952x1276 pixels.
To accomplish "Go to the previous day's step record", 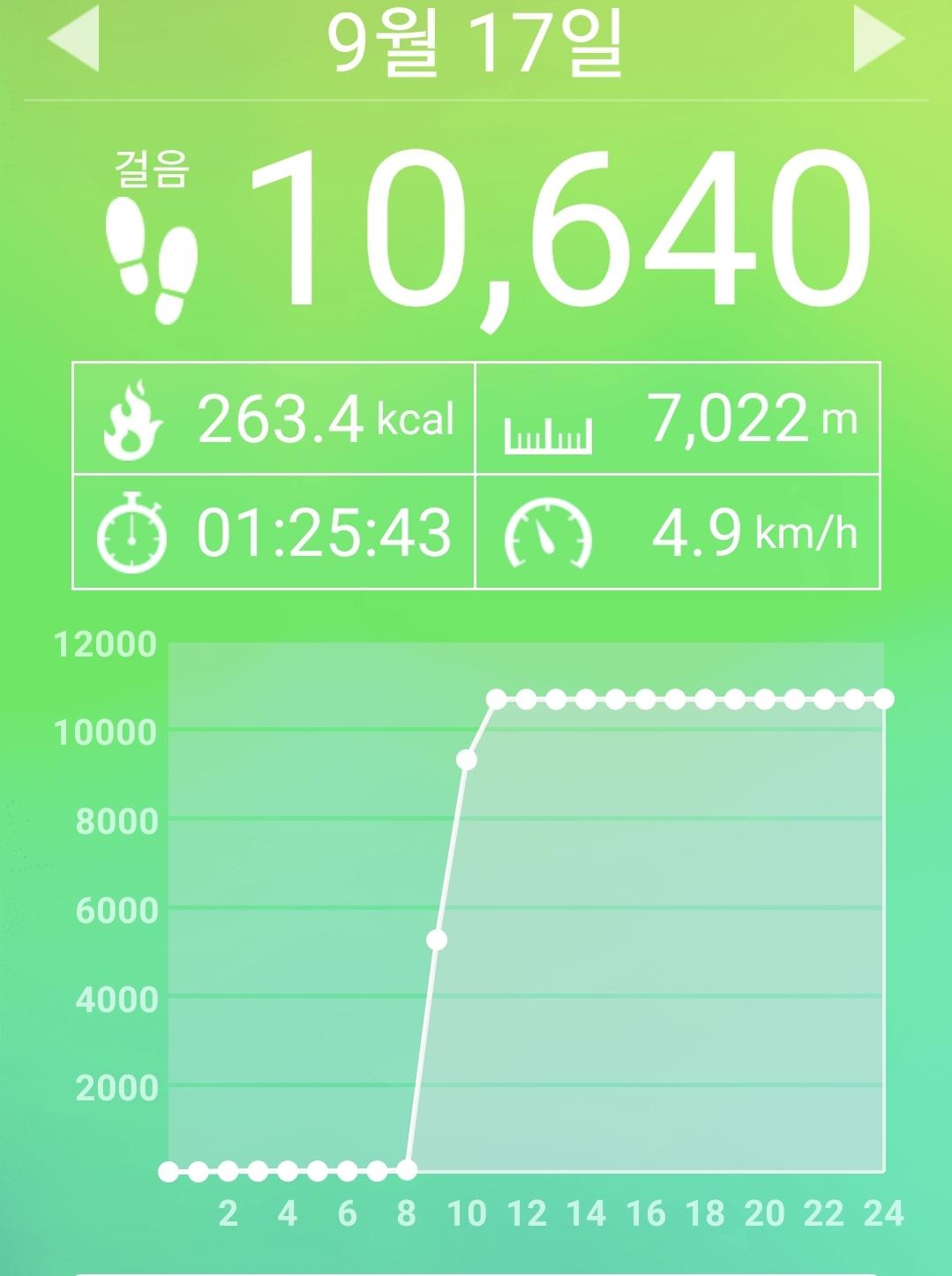I will pyautogui.click(x=73, y=38).
